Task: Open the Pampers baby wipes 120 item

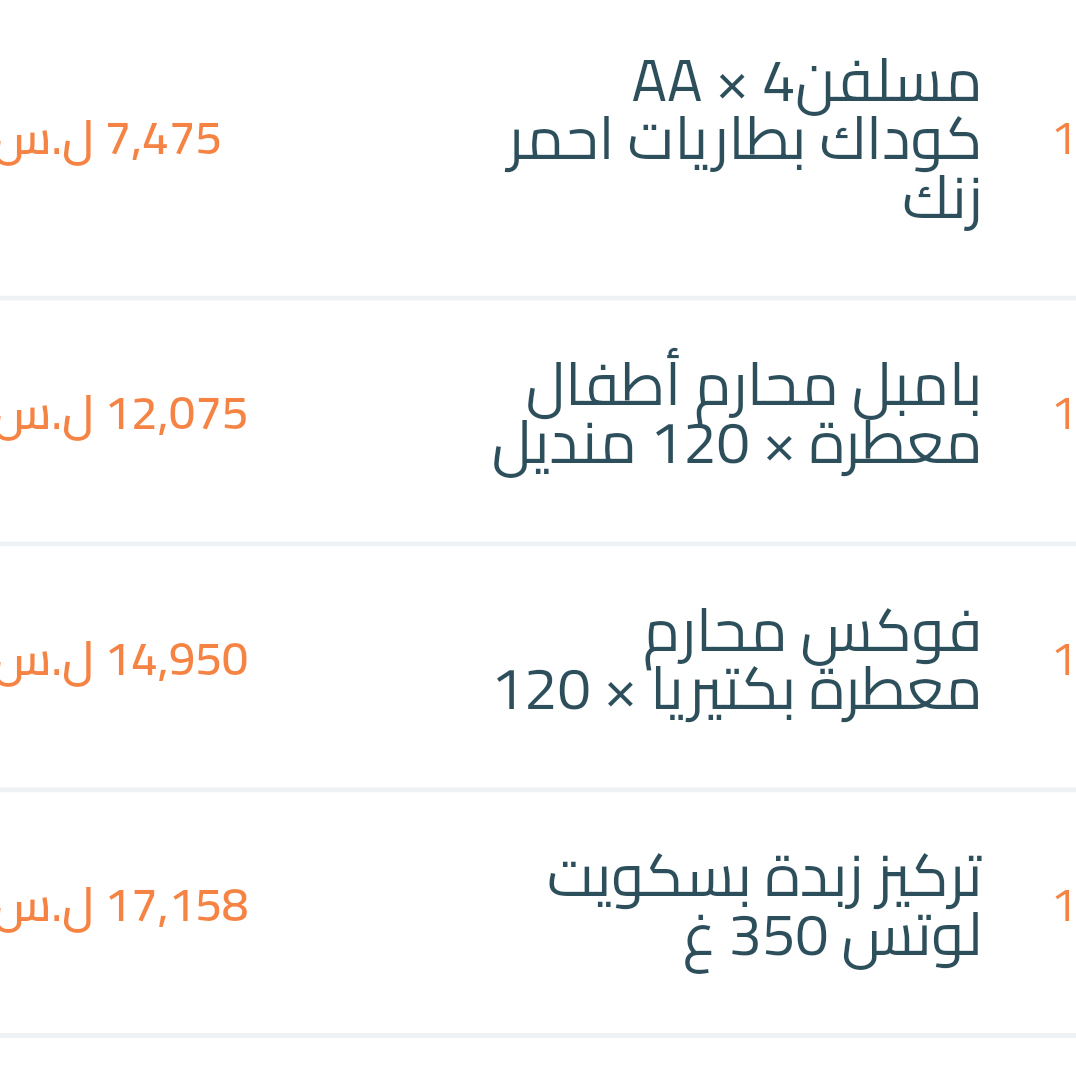Action: (737, 416)
